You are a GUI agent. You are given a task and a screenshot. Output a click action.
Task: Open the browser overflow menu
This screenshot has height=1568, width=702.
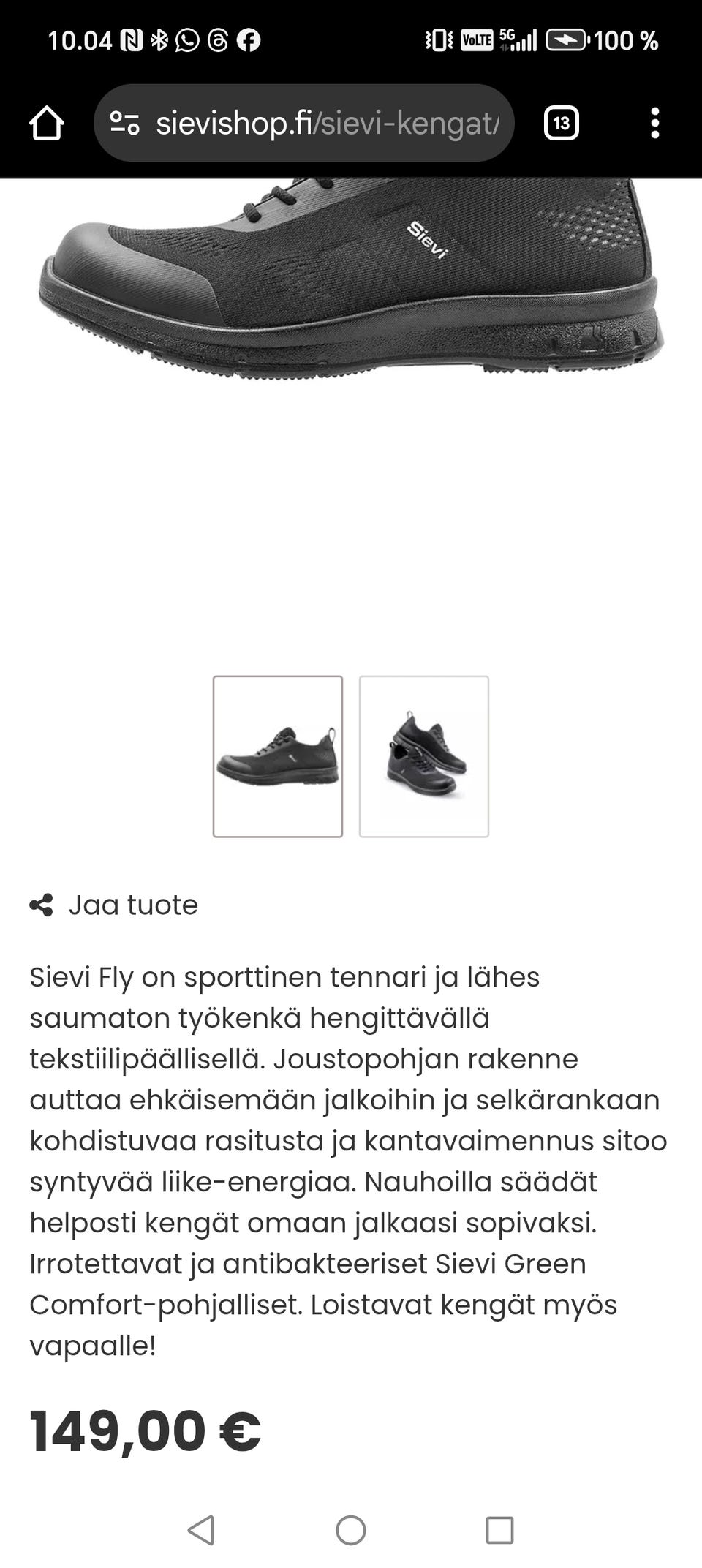(x=654, y=123)
